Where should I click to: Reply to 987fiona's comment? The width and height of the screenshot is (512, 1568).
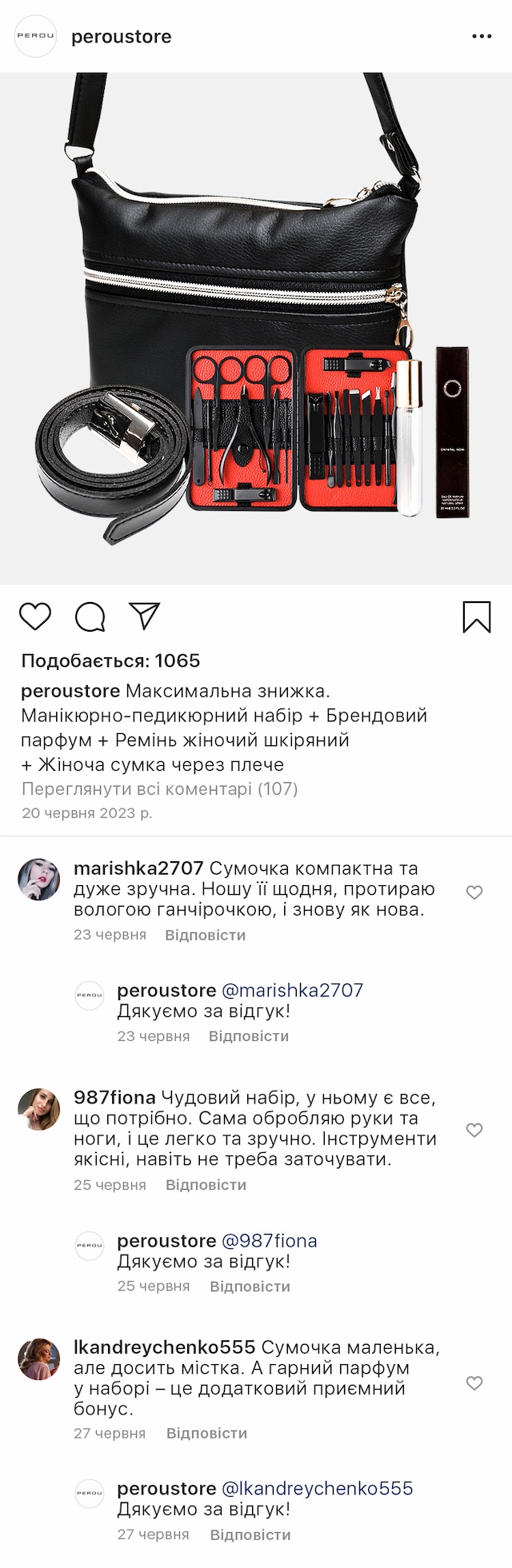point(206,1185)
